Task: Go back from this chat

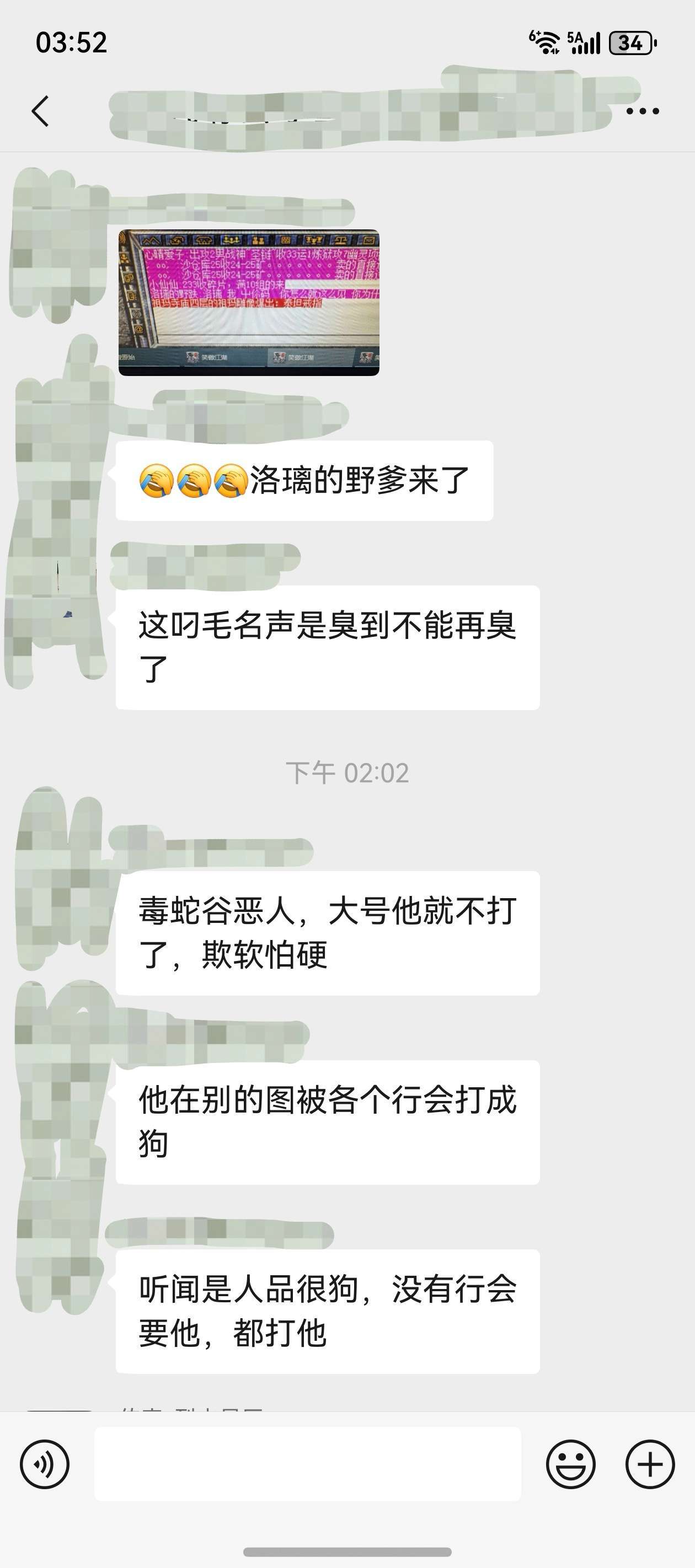Action: tap(40, 111)
